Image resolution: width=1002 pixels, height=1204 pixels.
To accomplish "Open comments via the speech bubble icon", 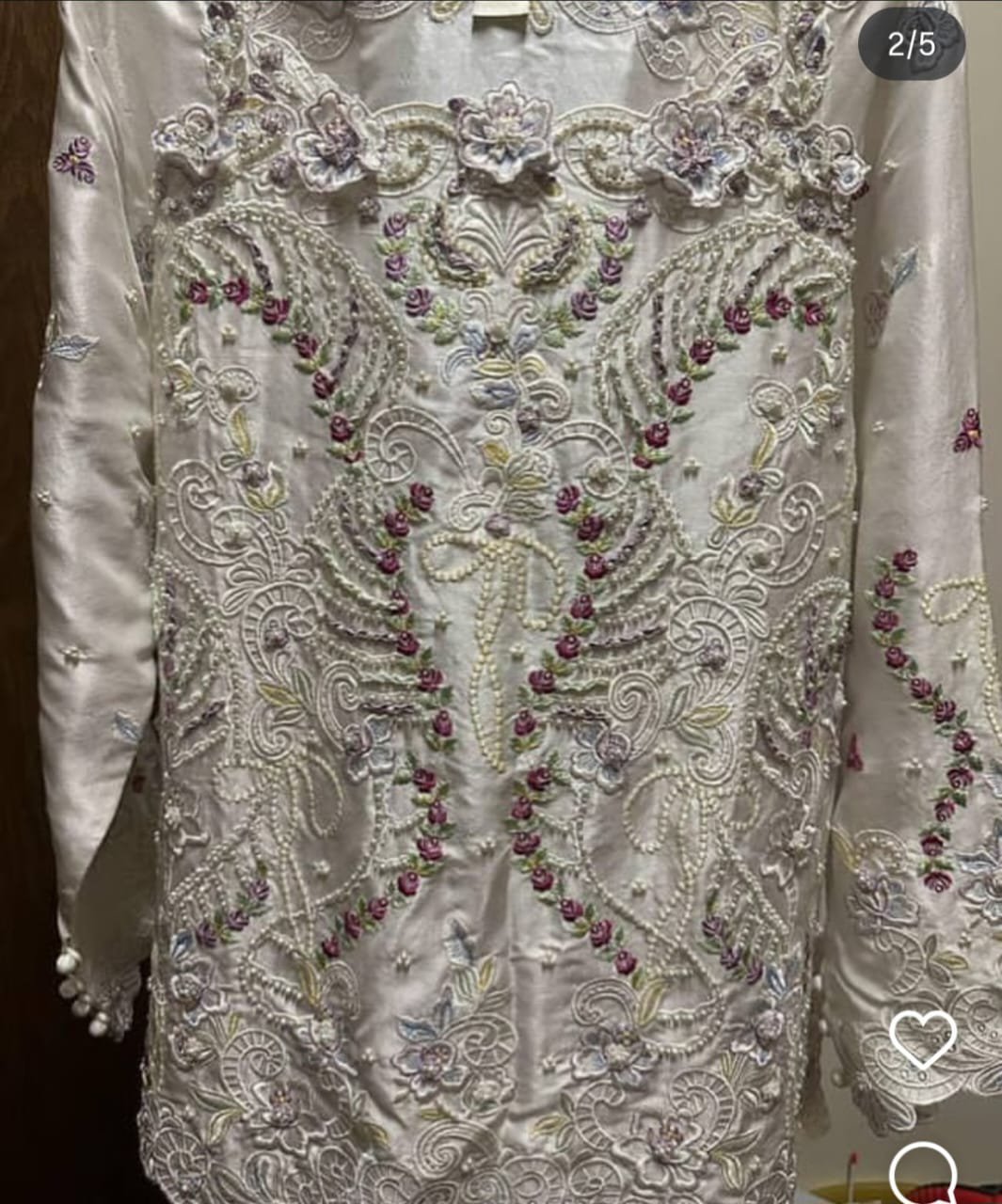I will click(x=923, y=1176).
